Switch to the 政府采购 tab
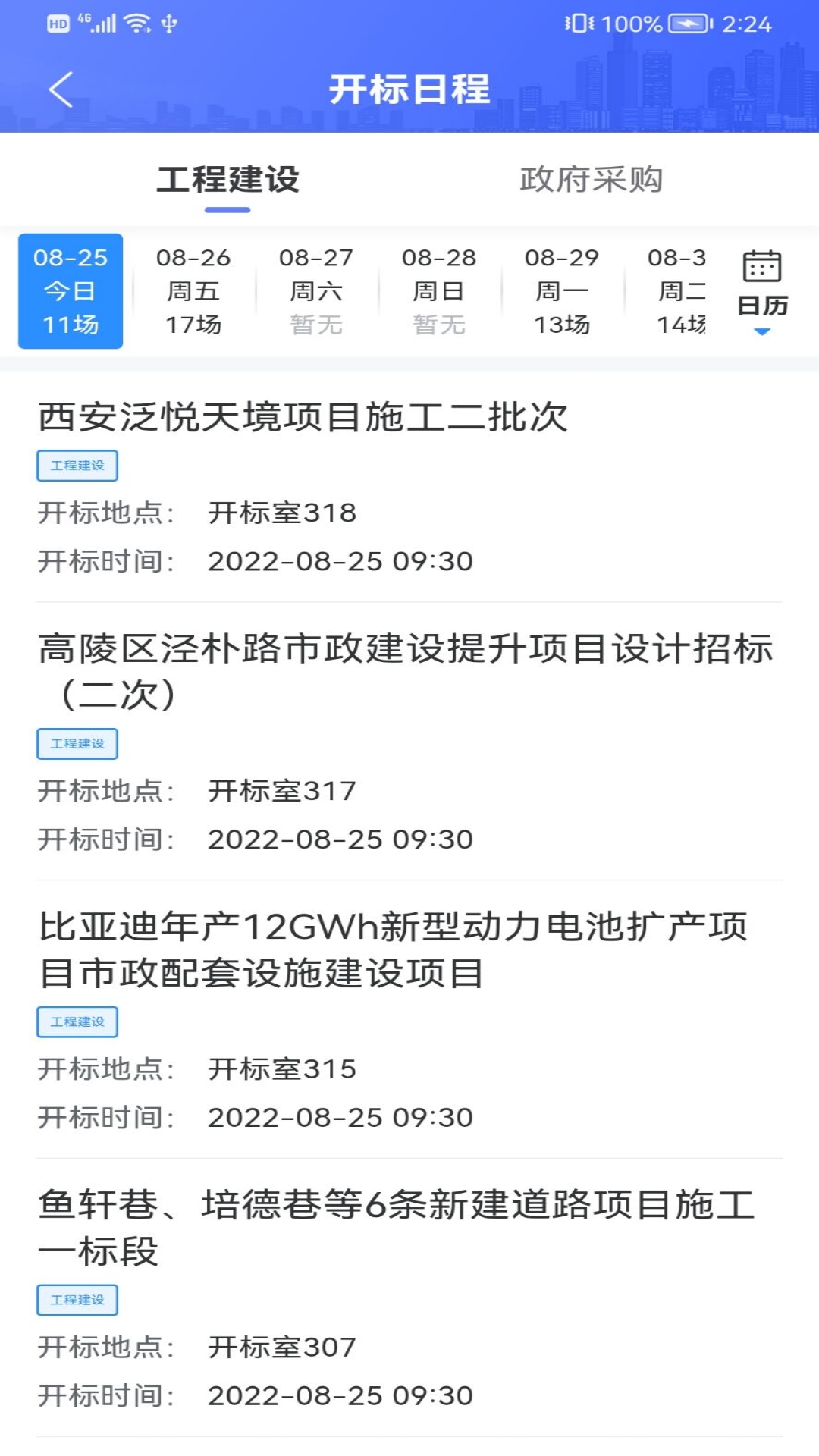Viewport: 819px width, 1456px height. click(x=591, y=180)
